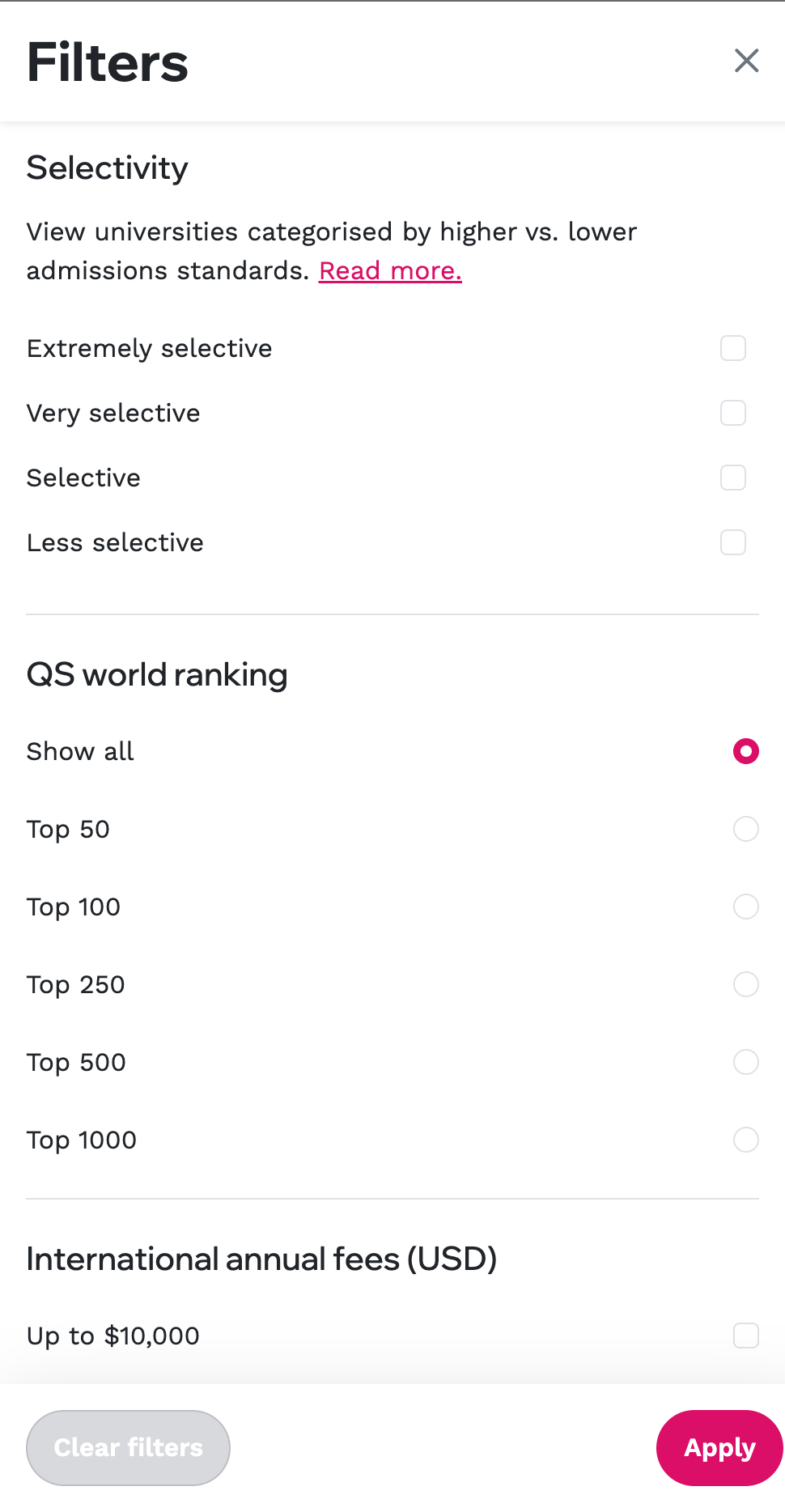Enable the Selective checkbox
The height and width of the screenshot is (1512, 785).
[x=733, y=478]
